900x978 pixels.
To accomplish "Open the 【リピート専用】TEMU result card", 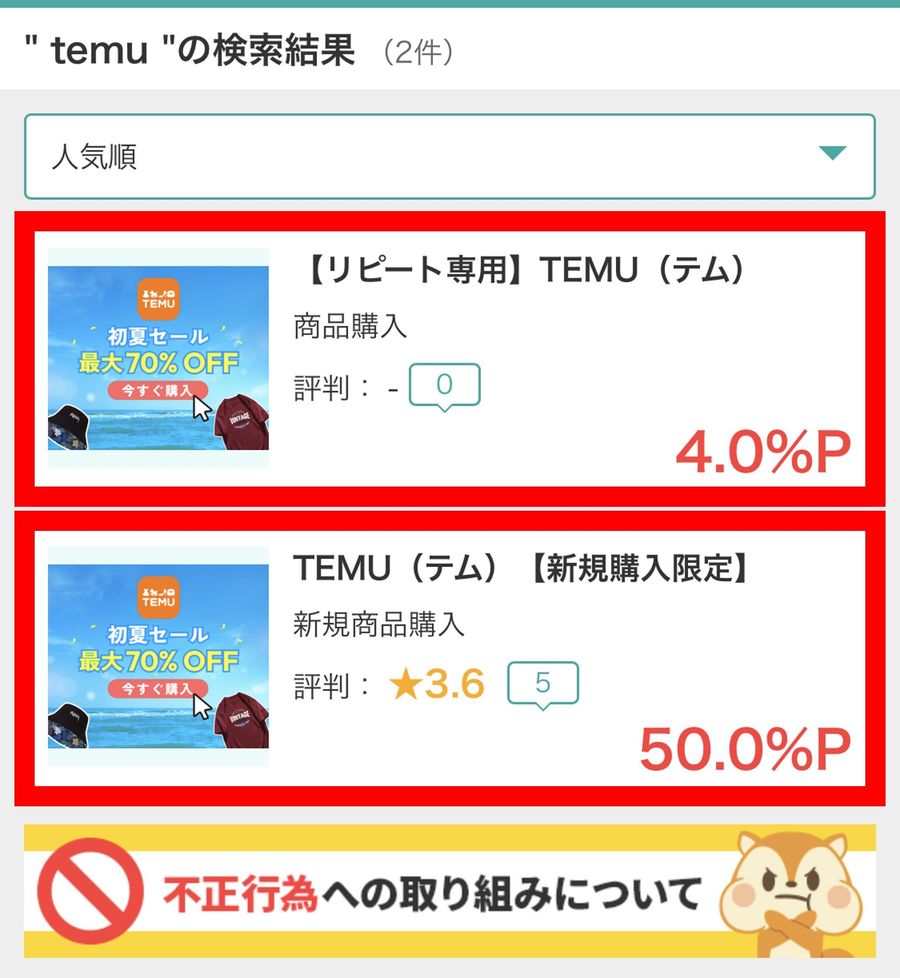I will [x=450, y=359].
